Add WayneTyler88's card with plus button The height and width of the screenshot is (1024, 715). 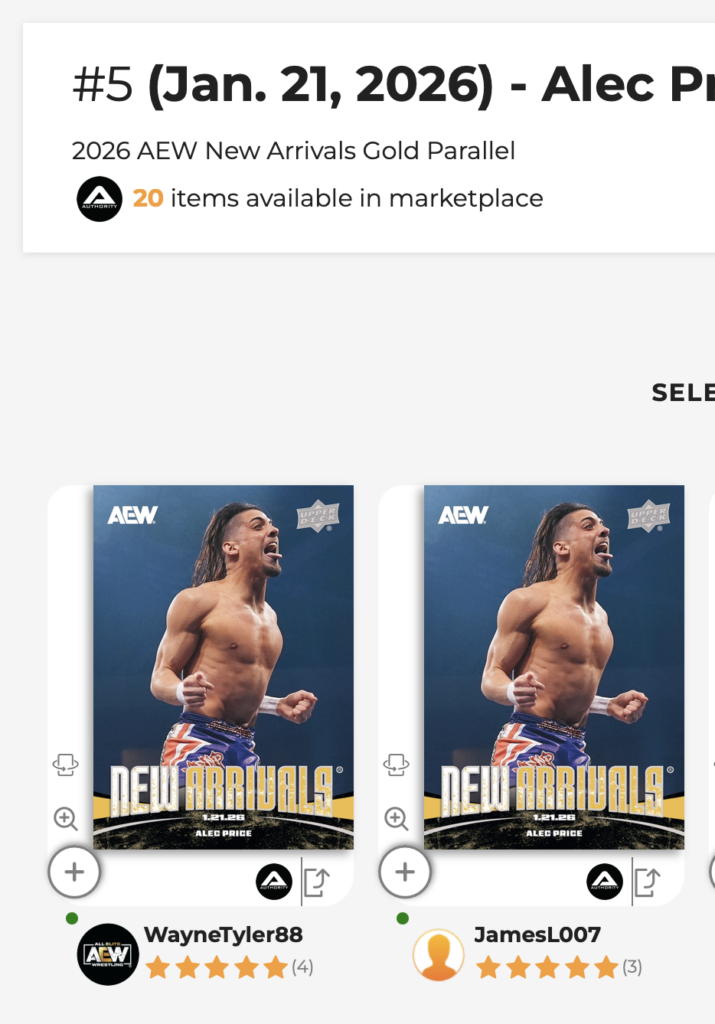[74, 872]
